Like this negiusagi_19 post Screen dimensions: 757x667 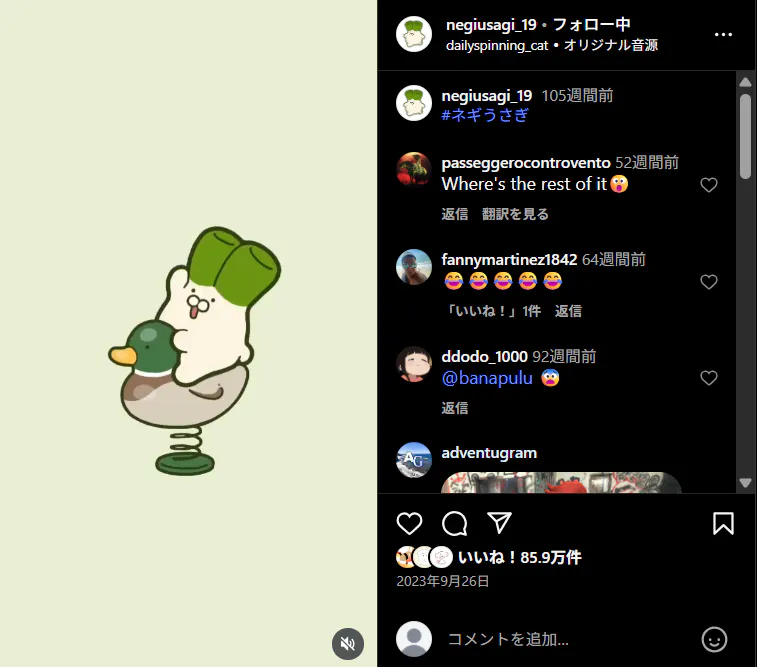point(410,523)
